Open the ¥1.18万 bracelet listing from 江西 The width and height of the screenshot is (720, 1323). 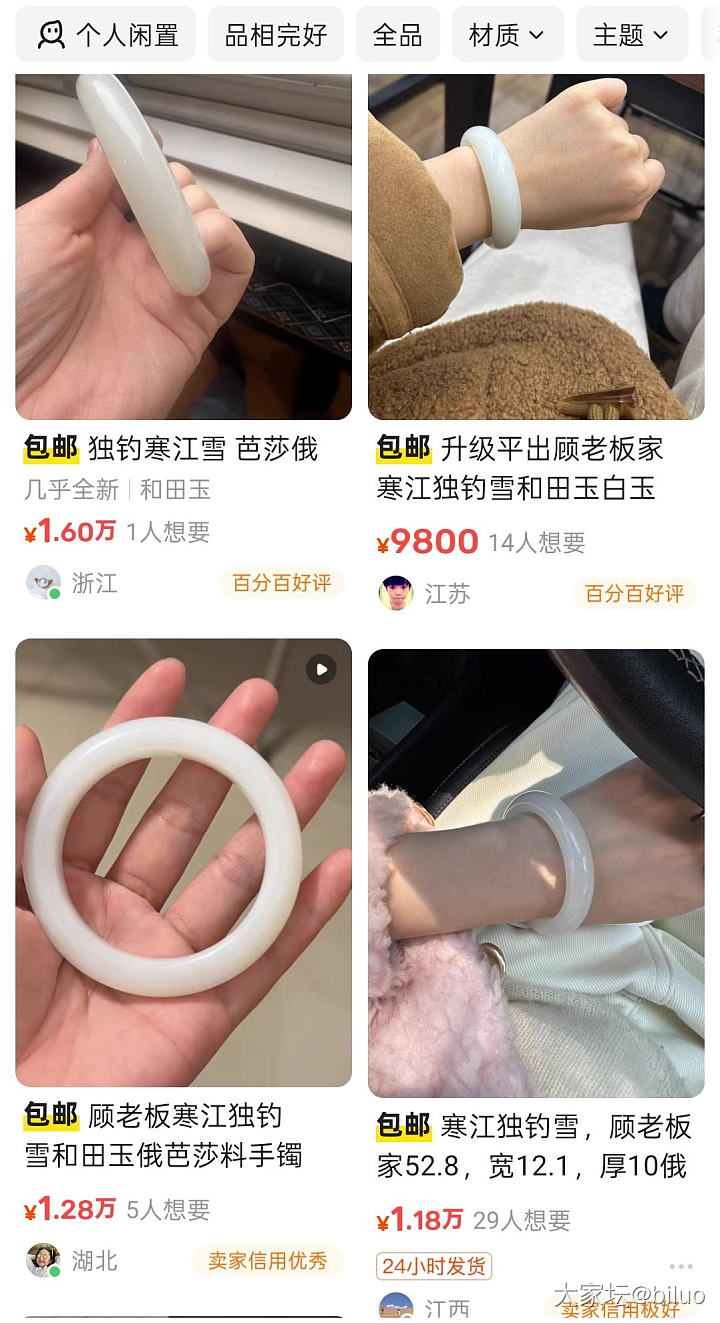click(x=536, y=872)
